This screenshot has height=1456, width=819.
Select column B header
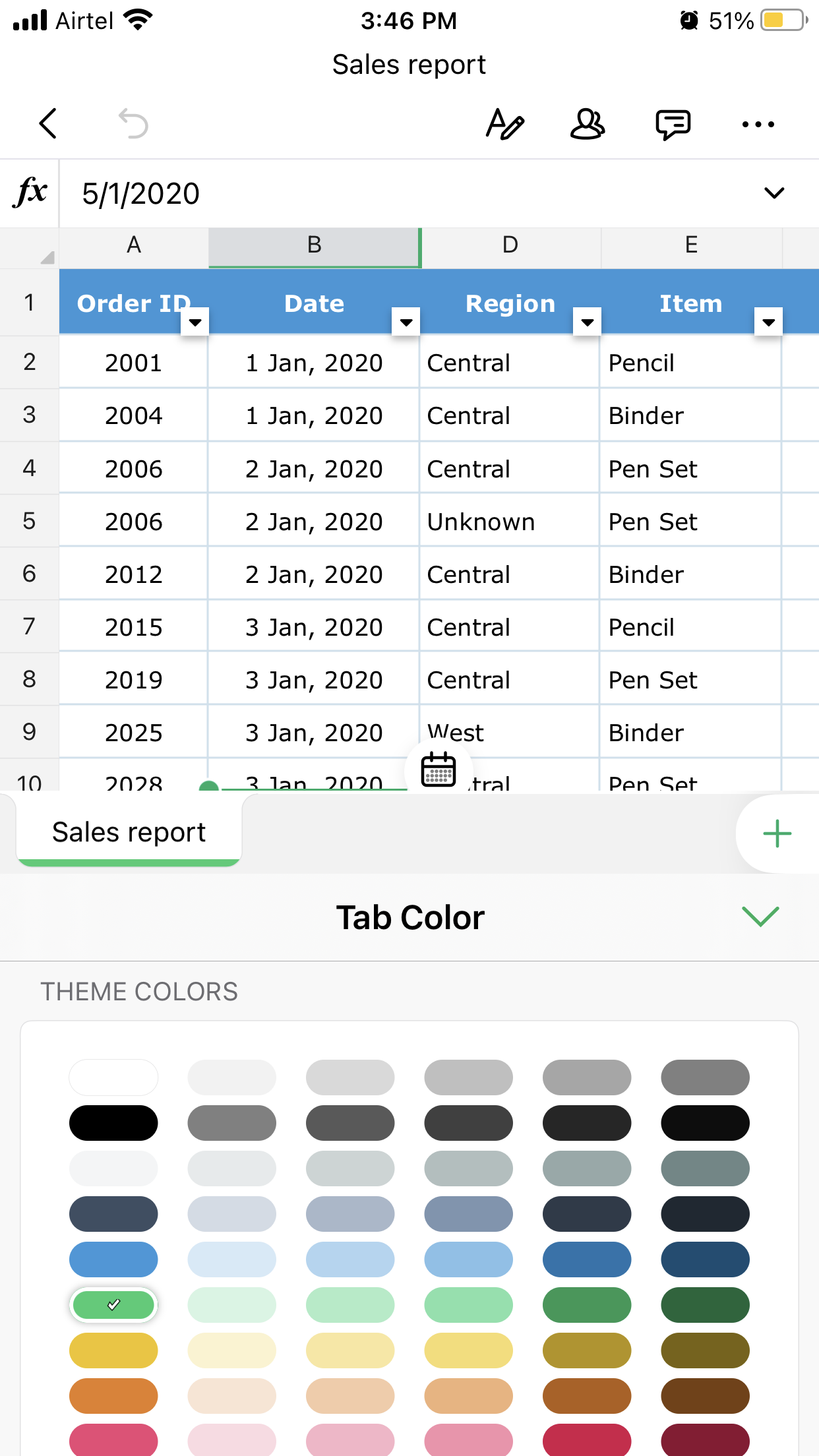[x=315, y=245]
